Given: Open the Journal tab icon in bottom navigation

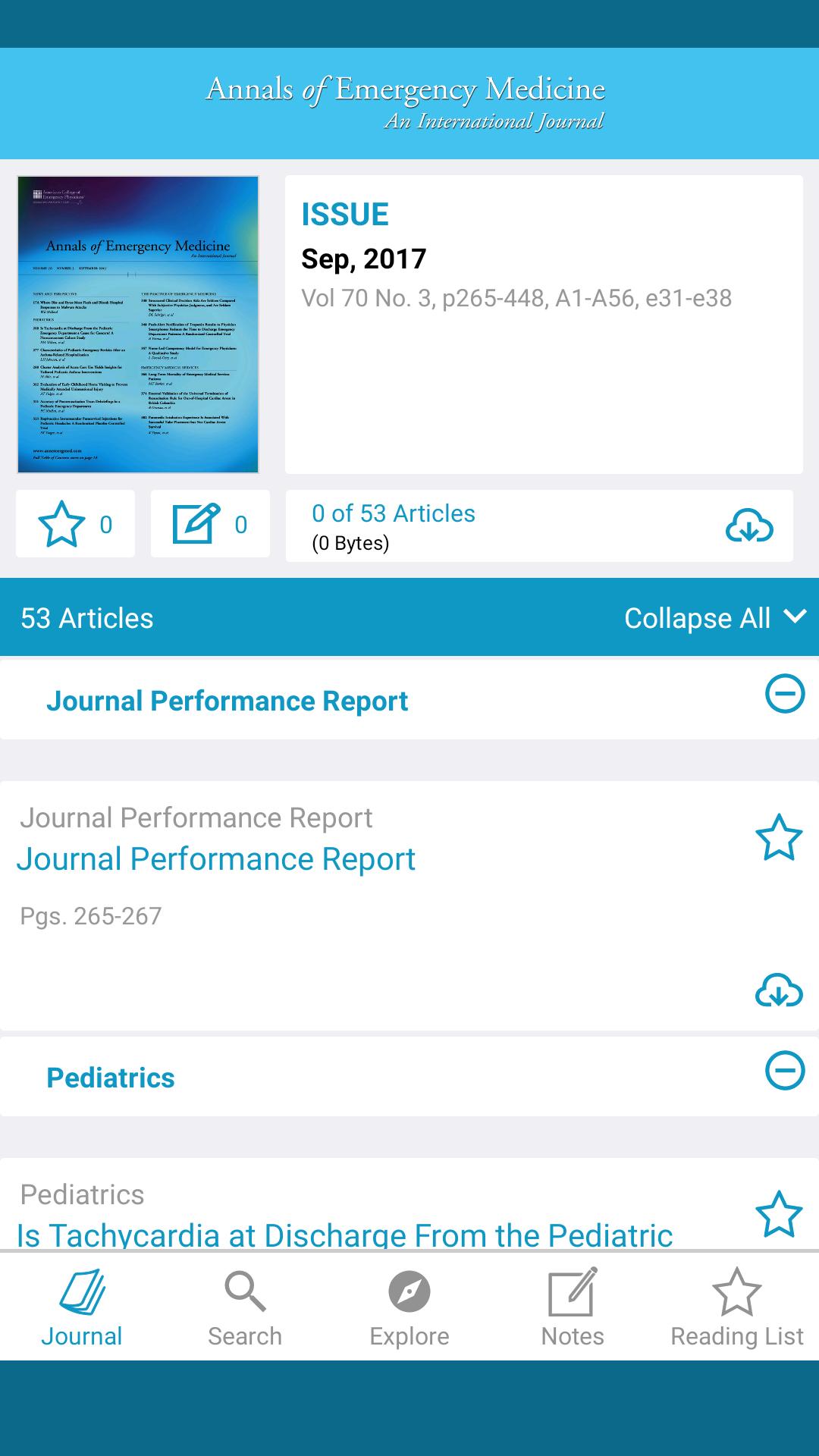Looking at the screenshot, I should pyautogui.click(x=80, y=1304).
